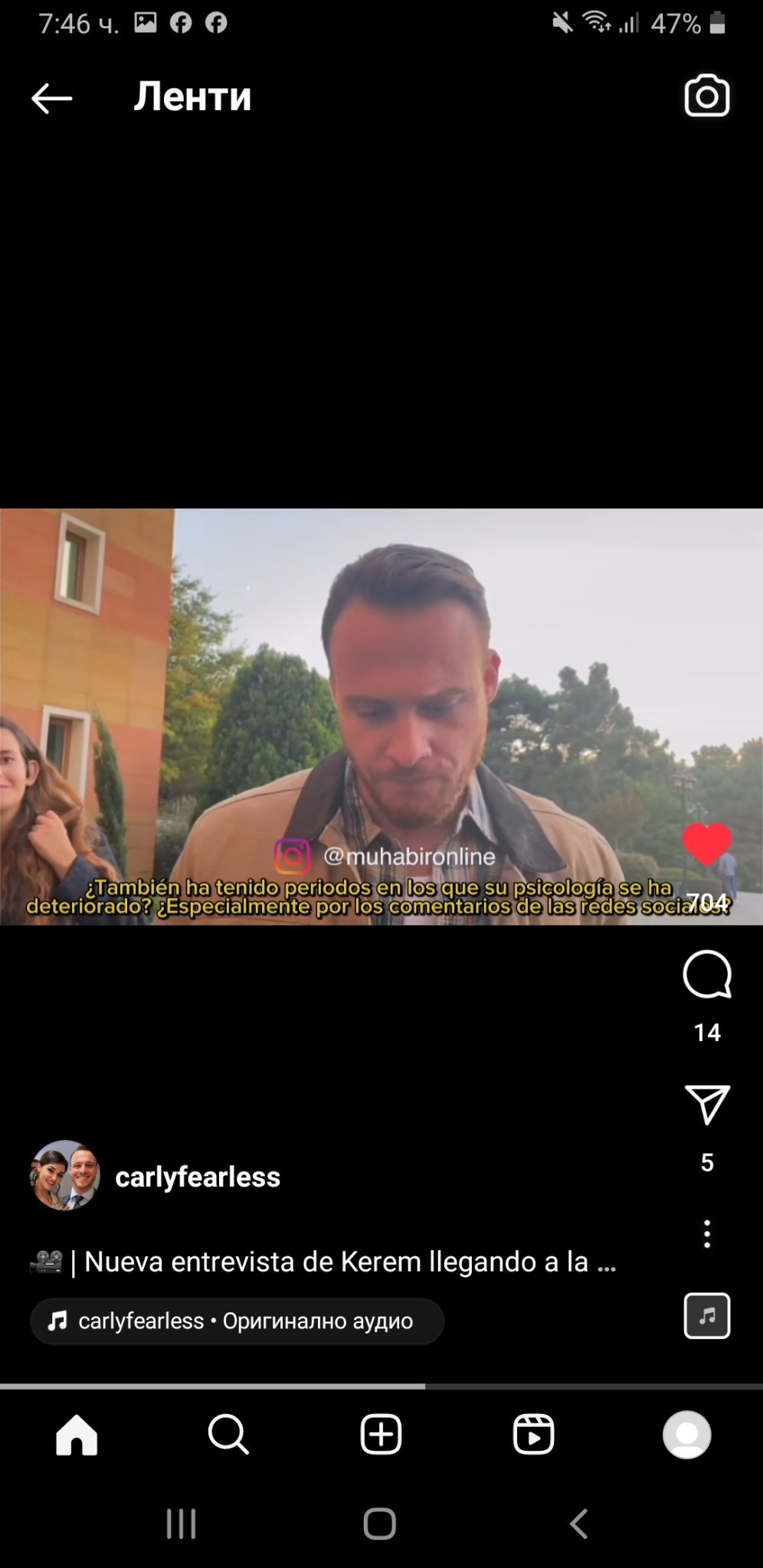The width and height of the screenshot is (763, 1568).
Task: Open the audio page via the music thumbnail
Action: [706, 1316]
